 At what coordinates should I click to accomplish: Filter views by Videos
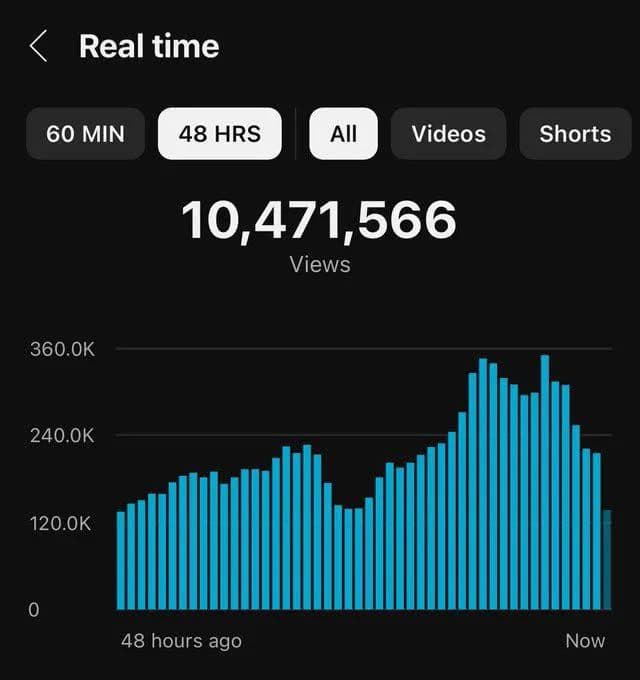pyautogui.click(x=448, y=134)
